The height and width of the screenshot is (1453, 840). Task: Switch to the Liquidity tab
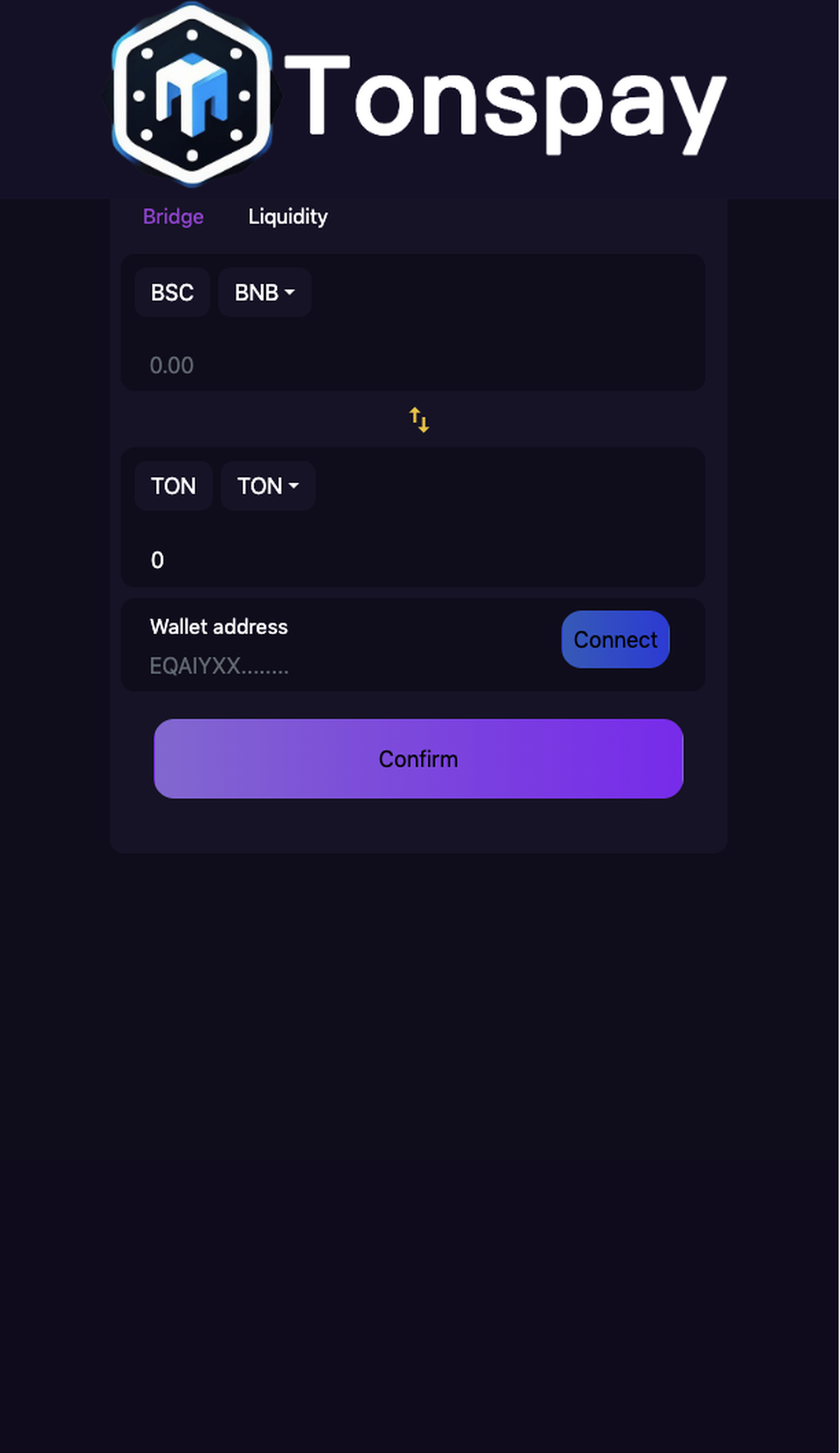pyautogui.click(x=288, y=216)
